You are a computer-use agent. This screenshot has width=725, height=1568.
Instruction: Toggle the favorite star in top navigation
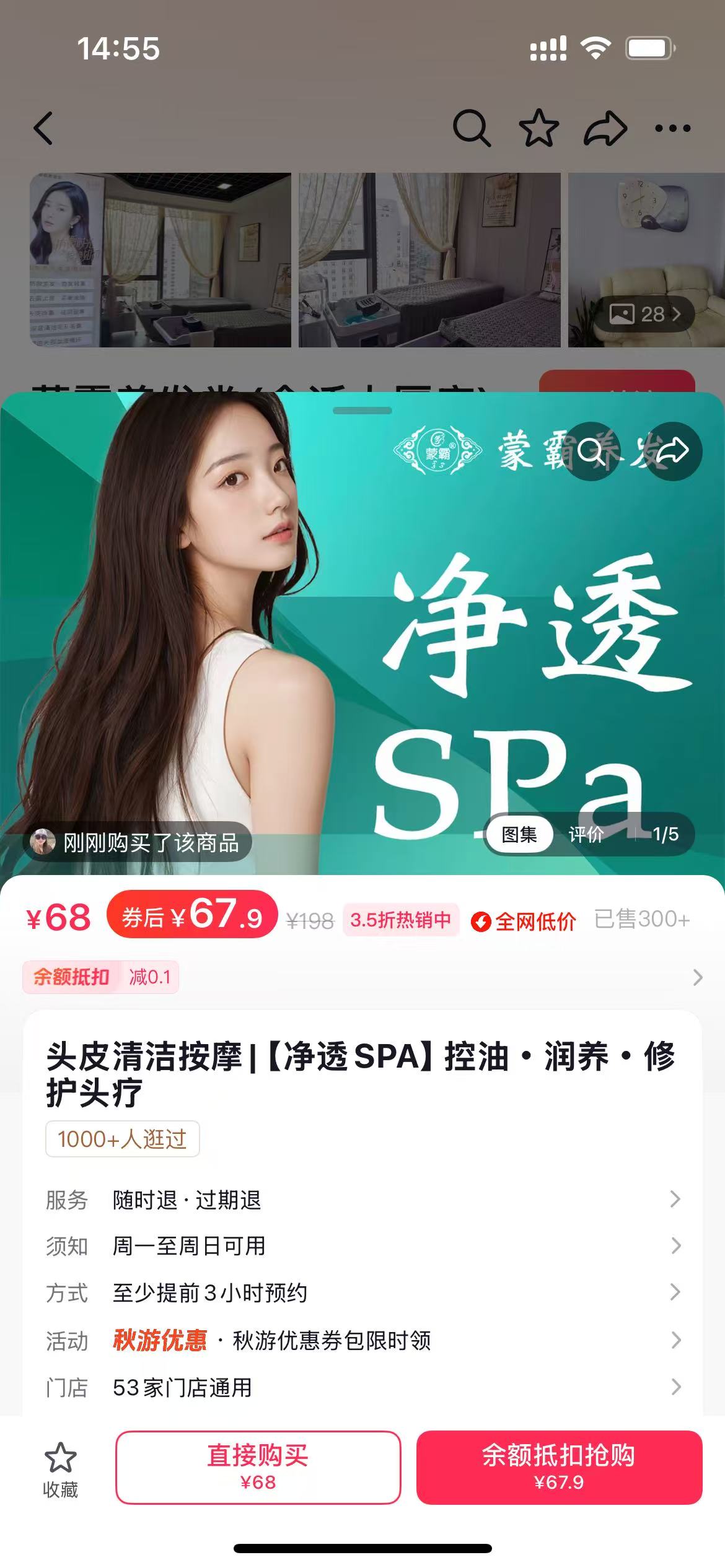coord(538,128)
